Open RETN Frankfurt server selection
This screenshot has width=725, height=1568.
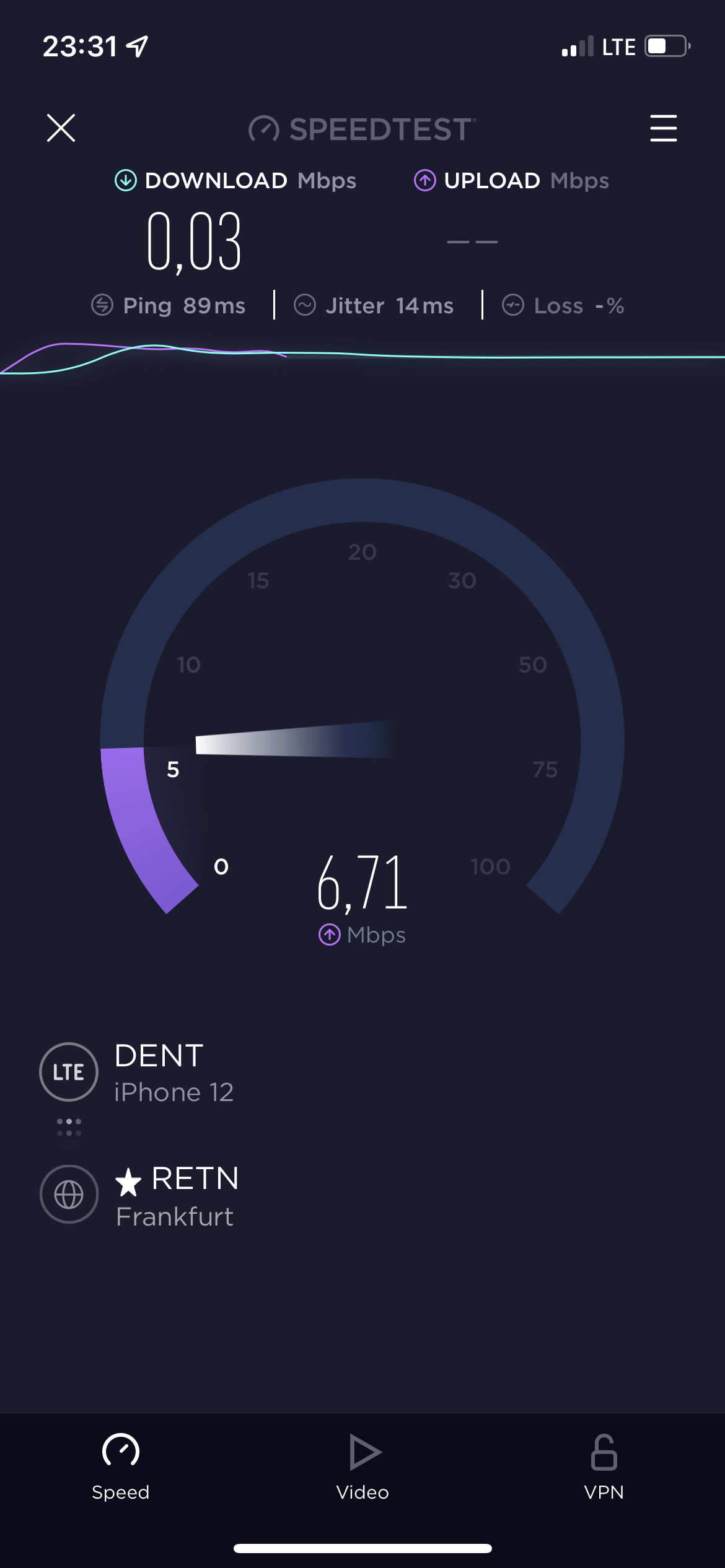[x=140, y=1195]
